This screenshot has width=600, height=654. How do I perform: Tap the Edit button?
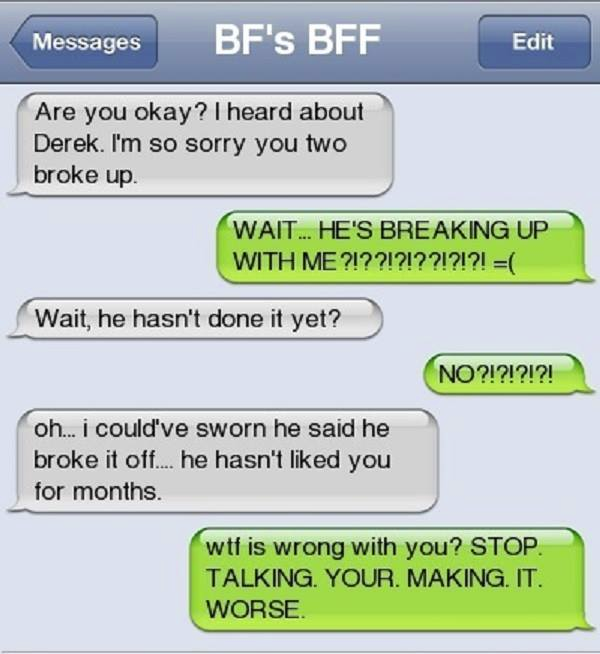pyautogui.click(x=531, y=42)
